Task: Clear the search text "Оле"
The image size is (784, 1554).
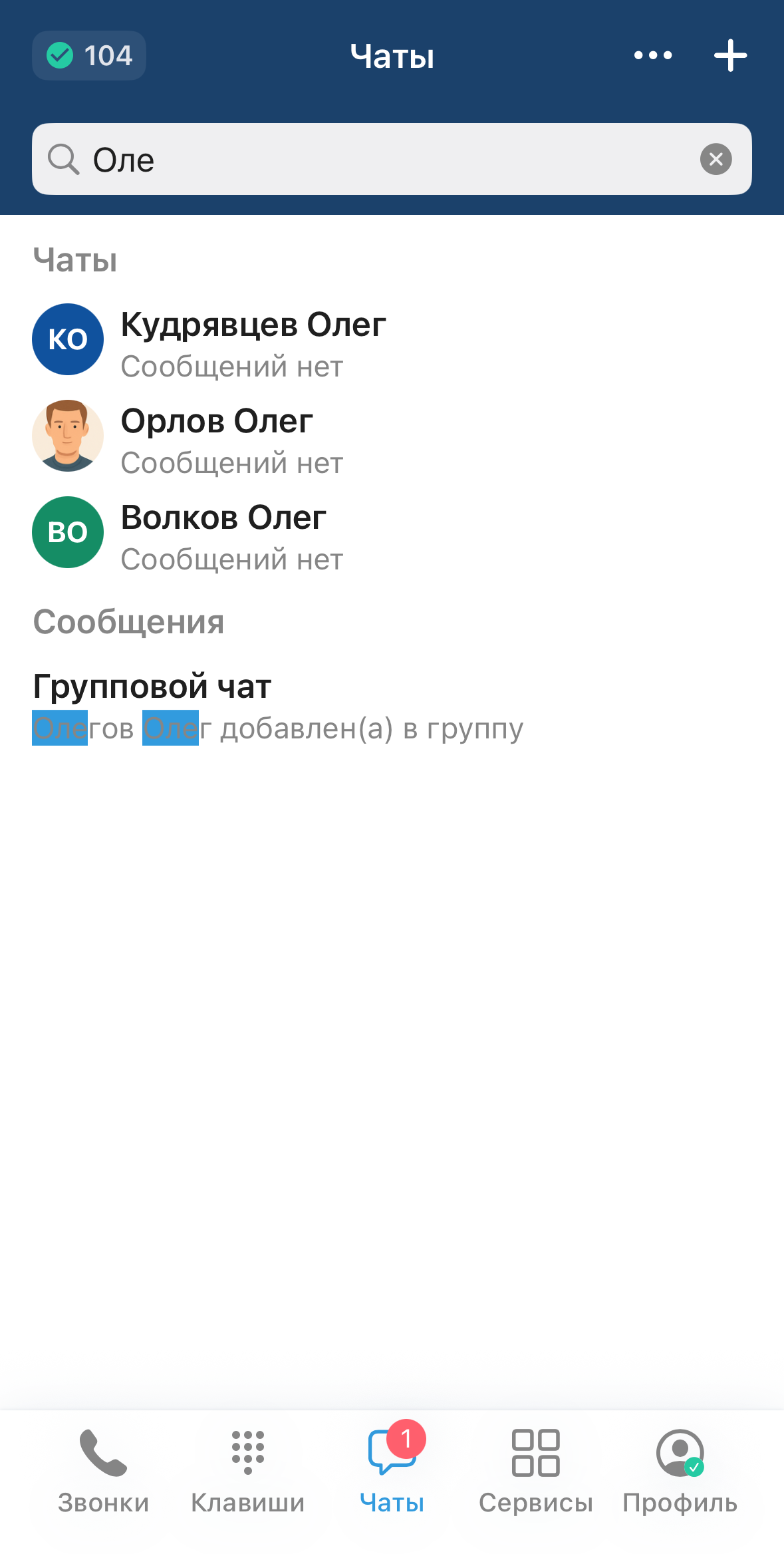Action: point(716,160)
